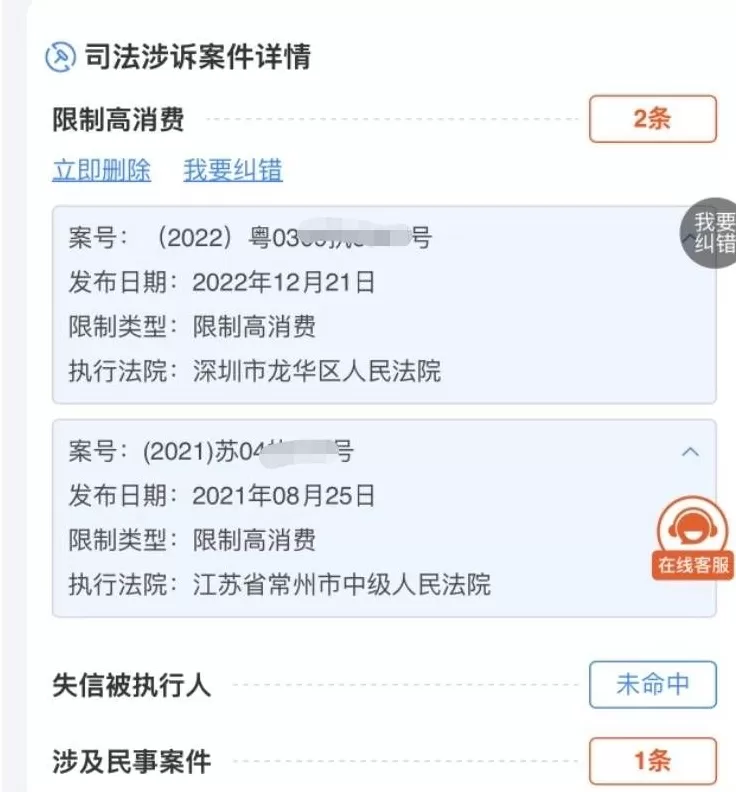Tap the floating 我要纠错 gray circle tab
Viewport: 736px width, 792px height.
coord(712,232)
